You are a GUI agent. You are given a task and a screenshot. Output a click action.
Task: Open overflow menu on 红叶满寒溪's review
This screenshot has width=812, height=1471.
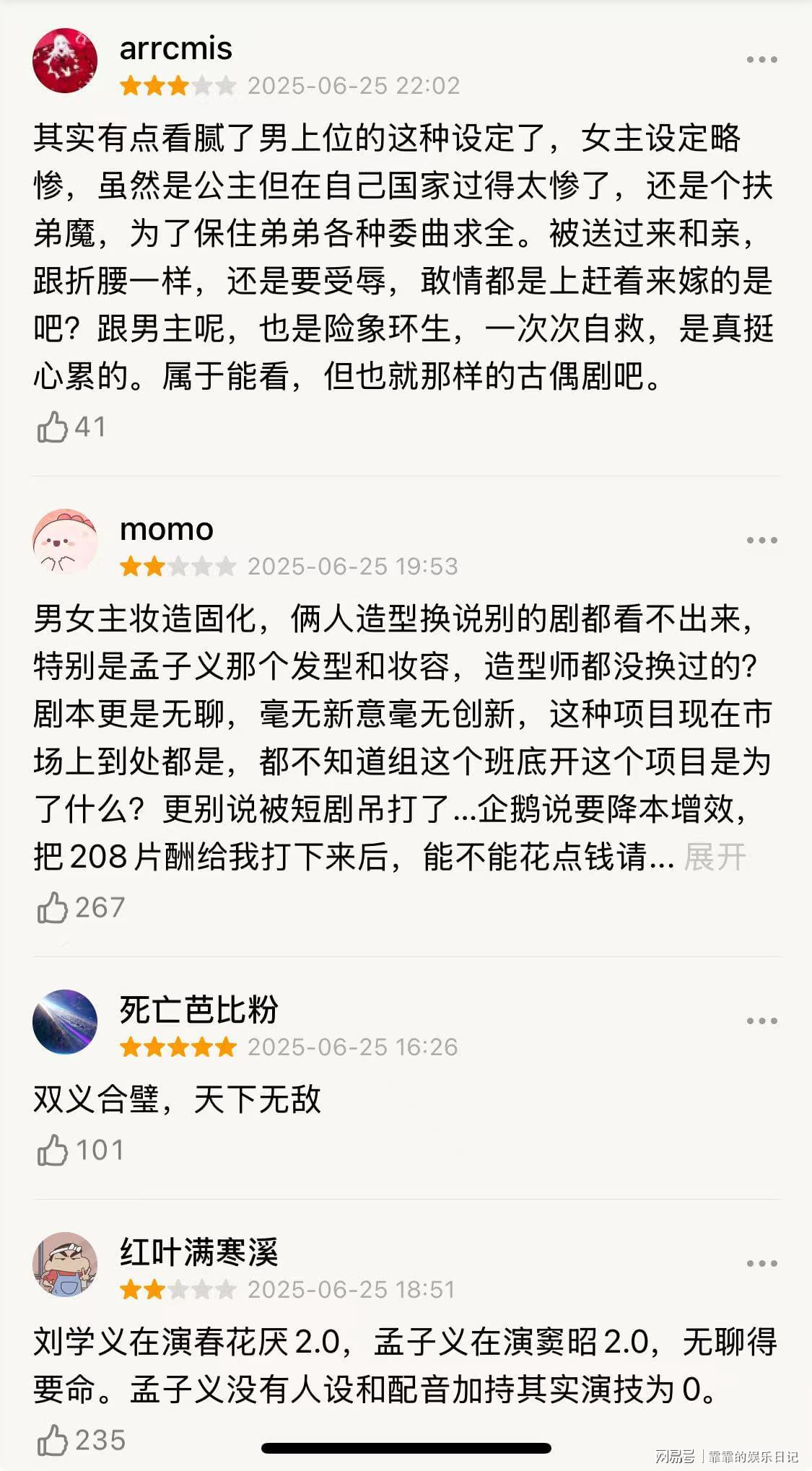point(761,1264)
